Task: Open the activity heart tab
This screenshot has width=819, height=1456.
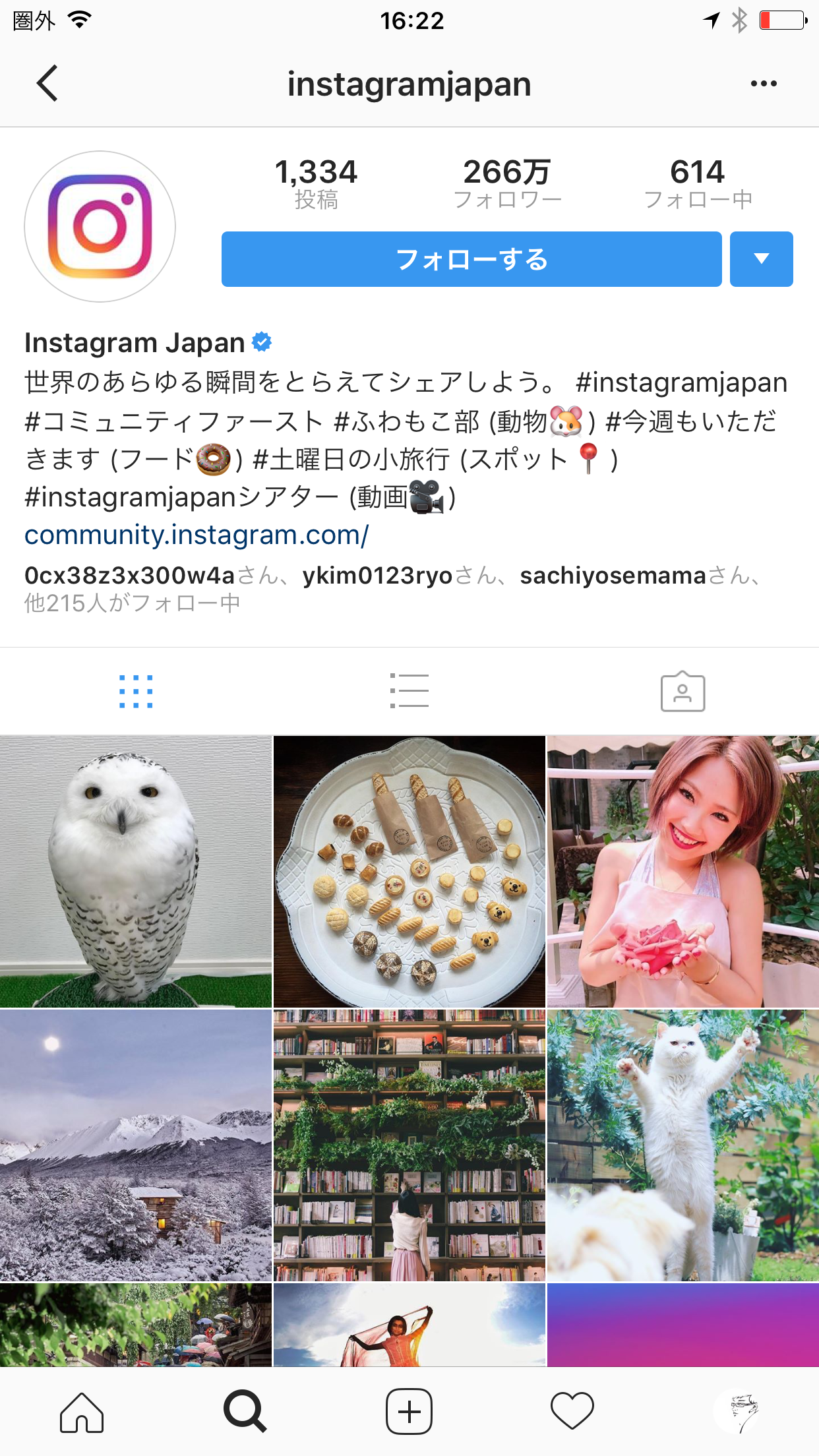Action: pos(572,1412)
